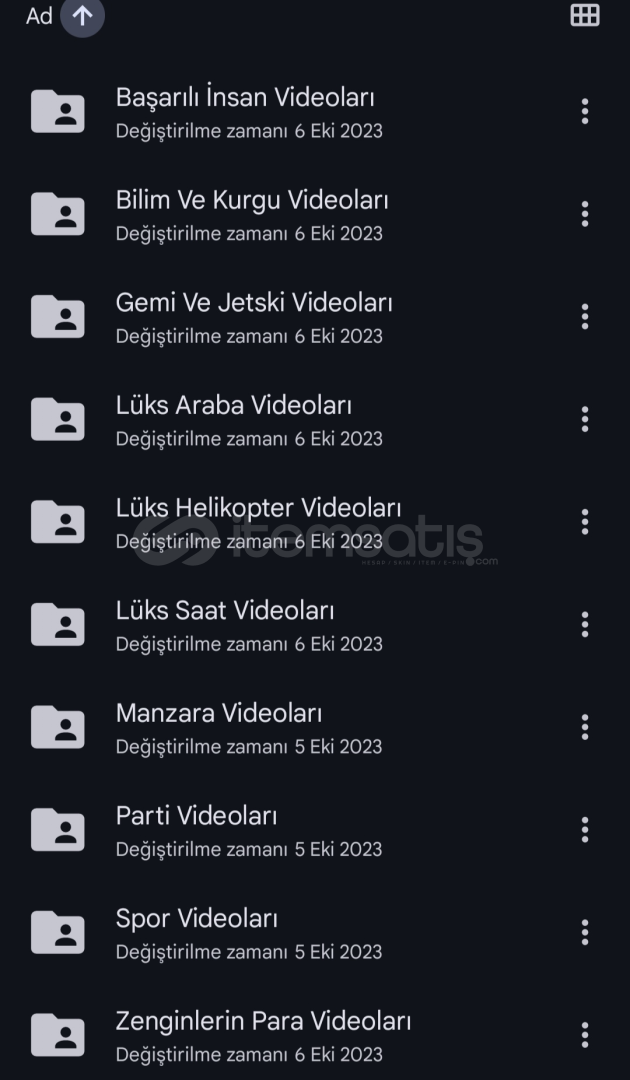This screenshot has width=630, height=1080.
Task: Open three-dot menu for Lüks Saat Videoları
Action: [x=585, y=625]
